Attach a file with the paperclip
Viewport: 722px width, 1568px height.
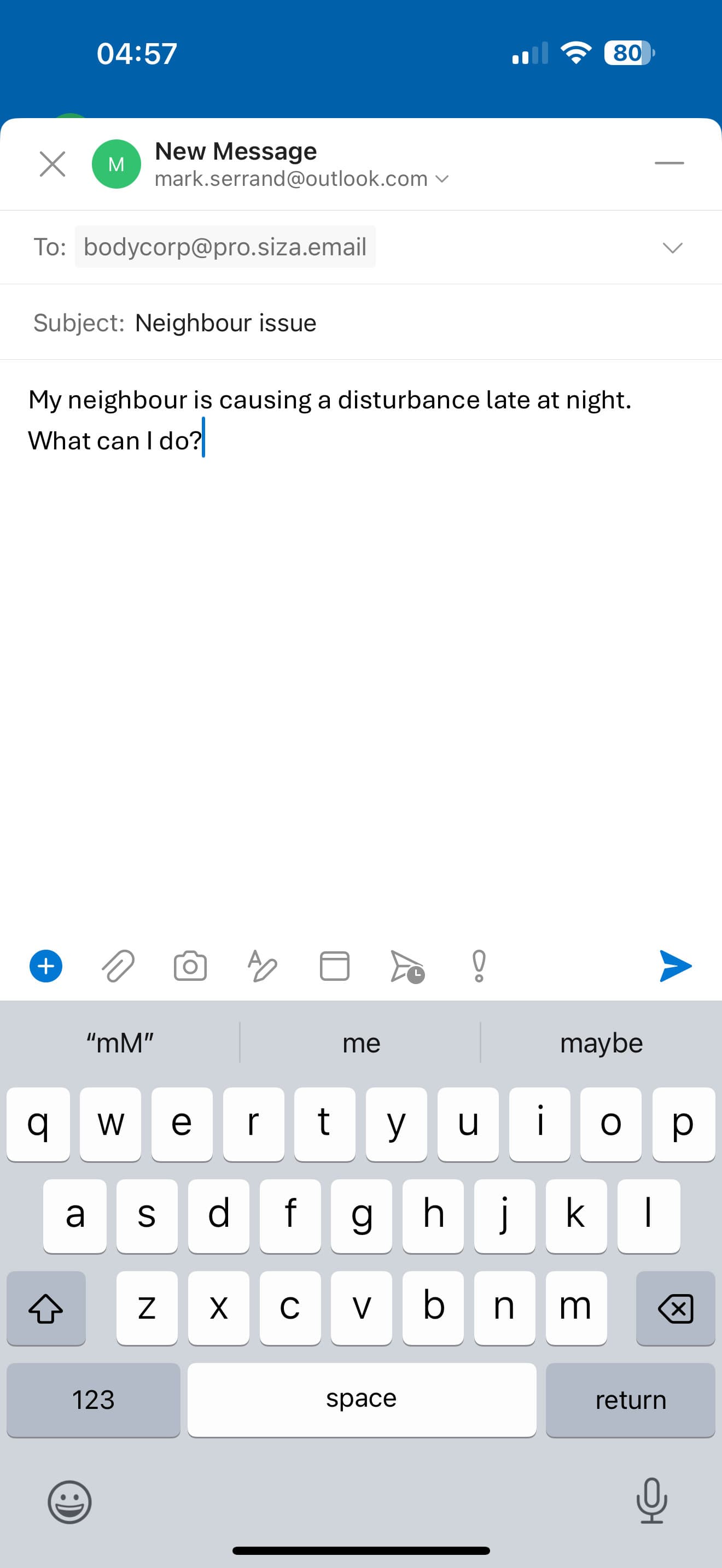118,966
